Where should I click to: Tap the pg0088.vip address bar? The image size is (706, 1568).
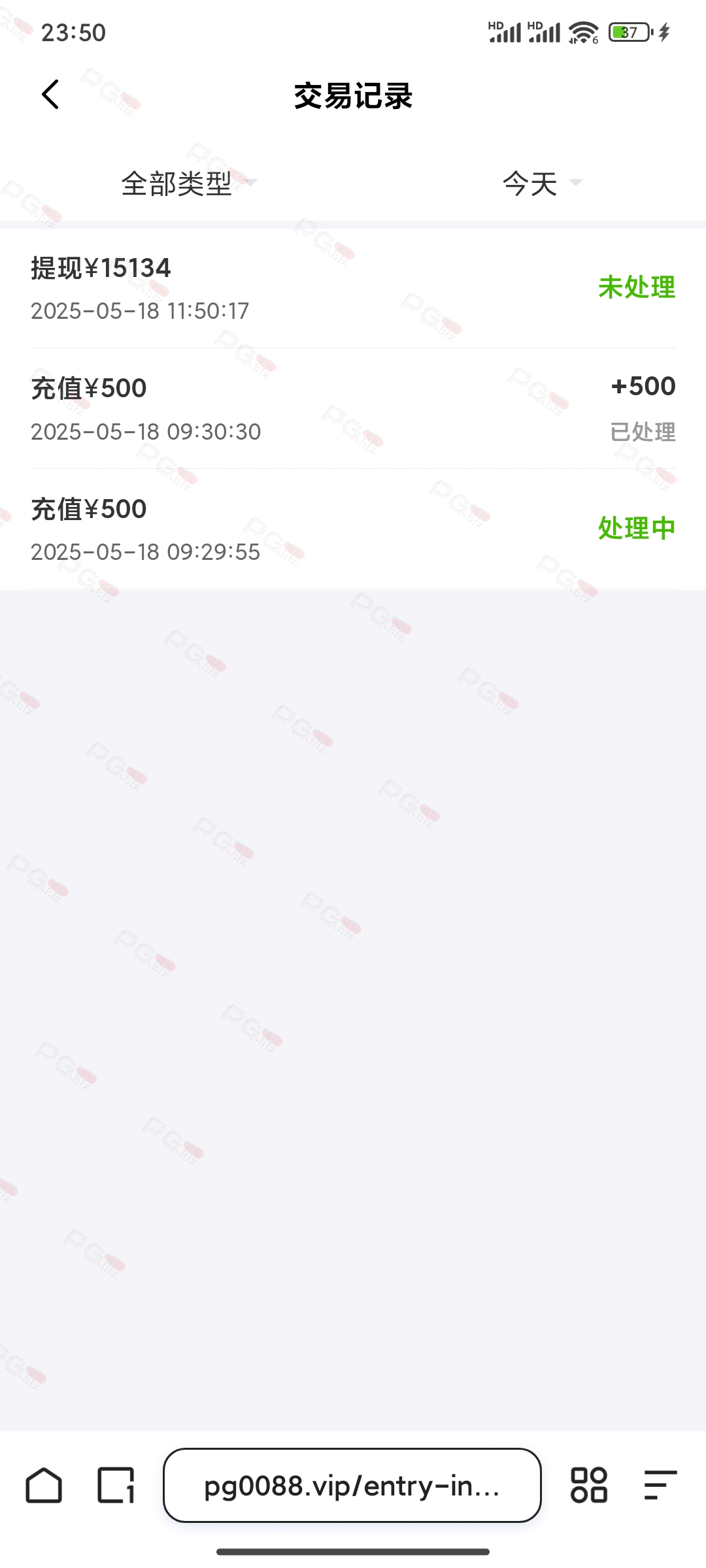tap(352, 1485)
